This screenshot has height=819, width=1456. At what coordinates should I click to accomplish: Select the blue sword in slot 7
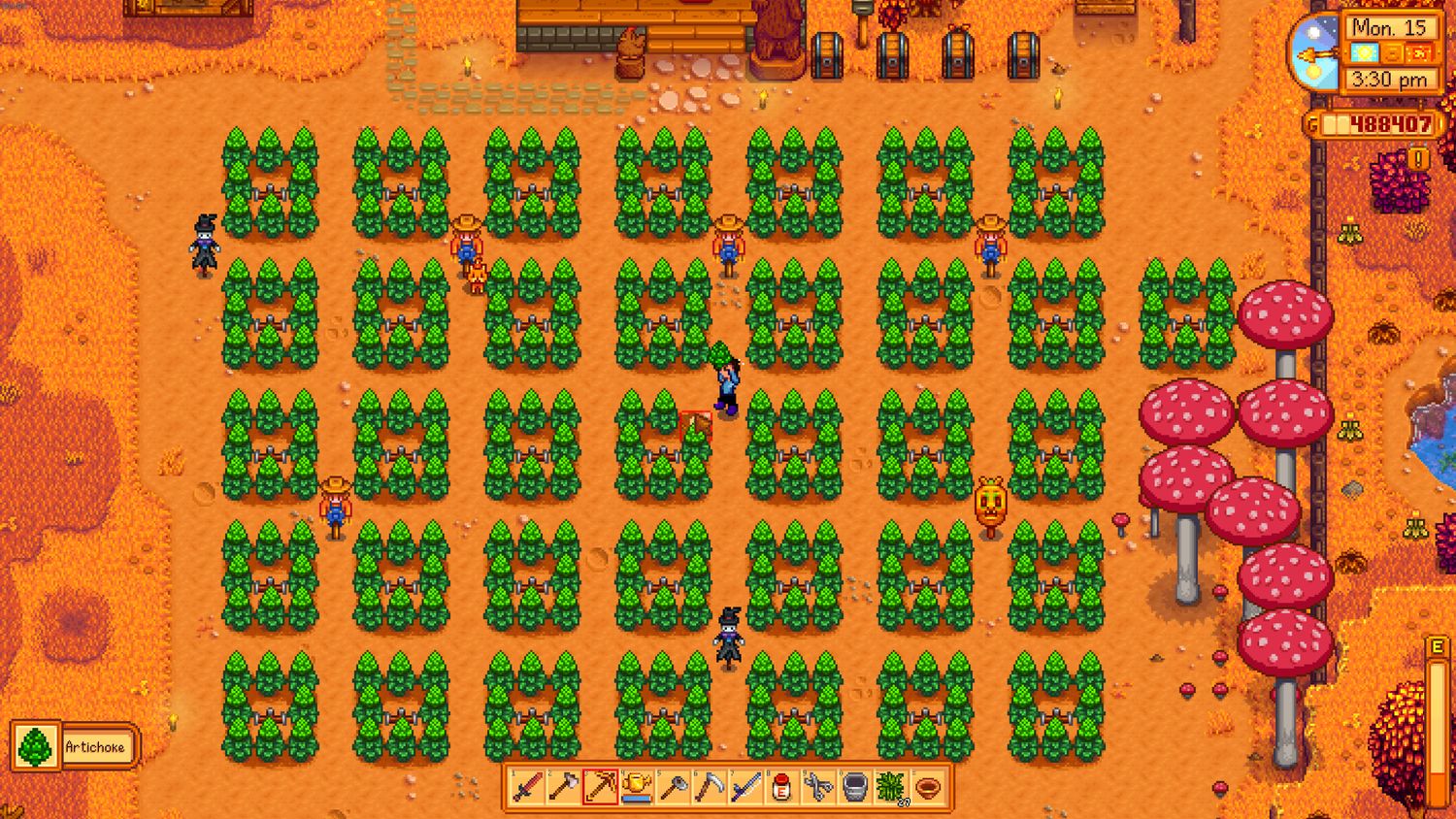[746, 787]
